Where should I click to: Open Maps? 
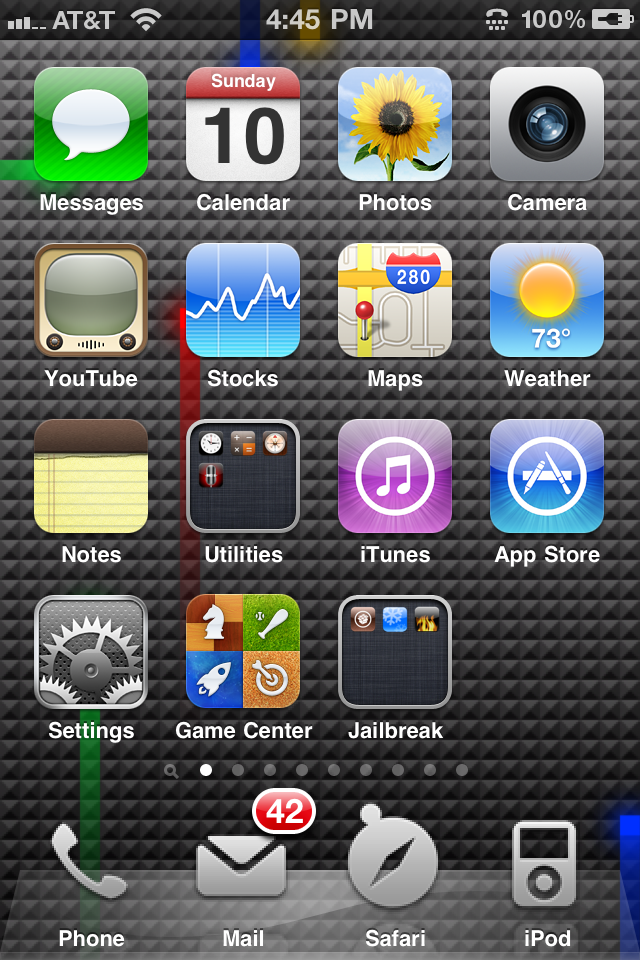395,301
